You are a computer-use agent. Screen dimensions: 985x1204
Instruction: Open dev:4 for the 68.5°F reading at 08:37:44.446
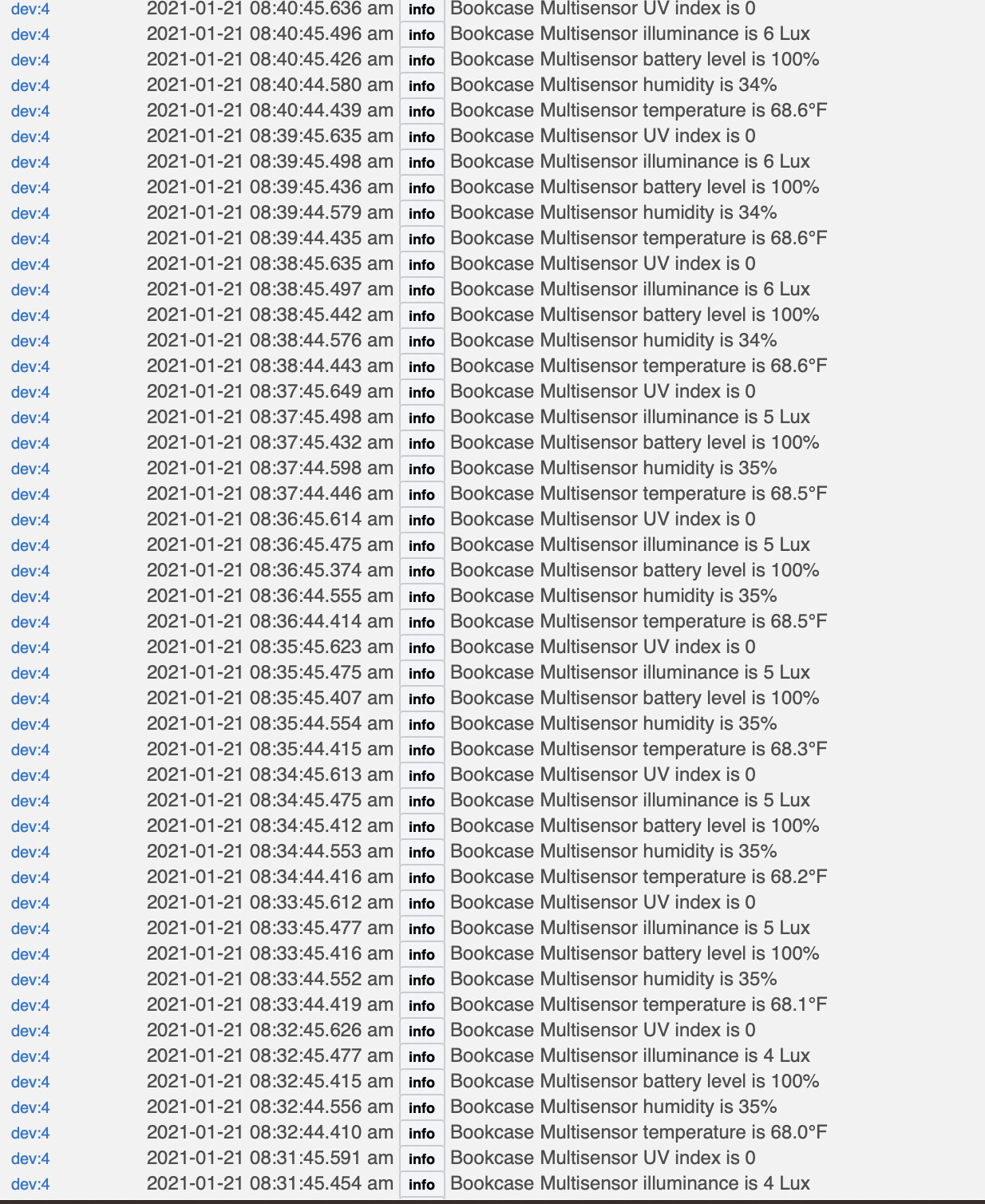(30, 494)
